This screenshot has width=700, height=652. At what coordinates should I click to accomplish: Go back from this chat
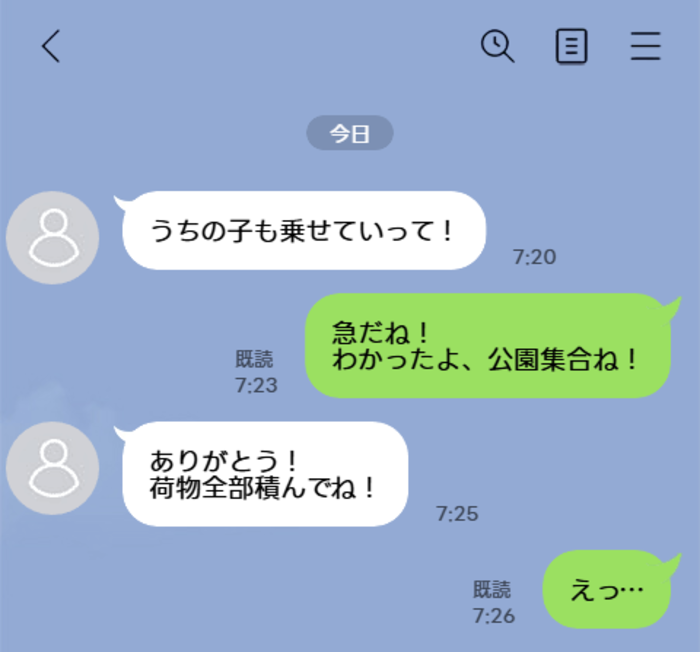(51, 46)
